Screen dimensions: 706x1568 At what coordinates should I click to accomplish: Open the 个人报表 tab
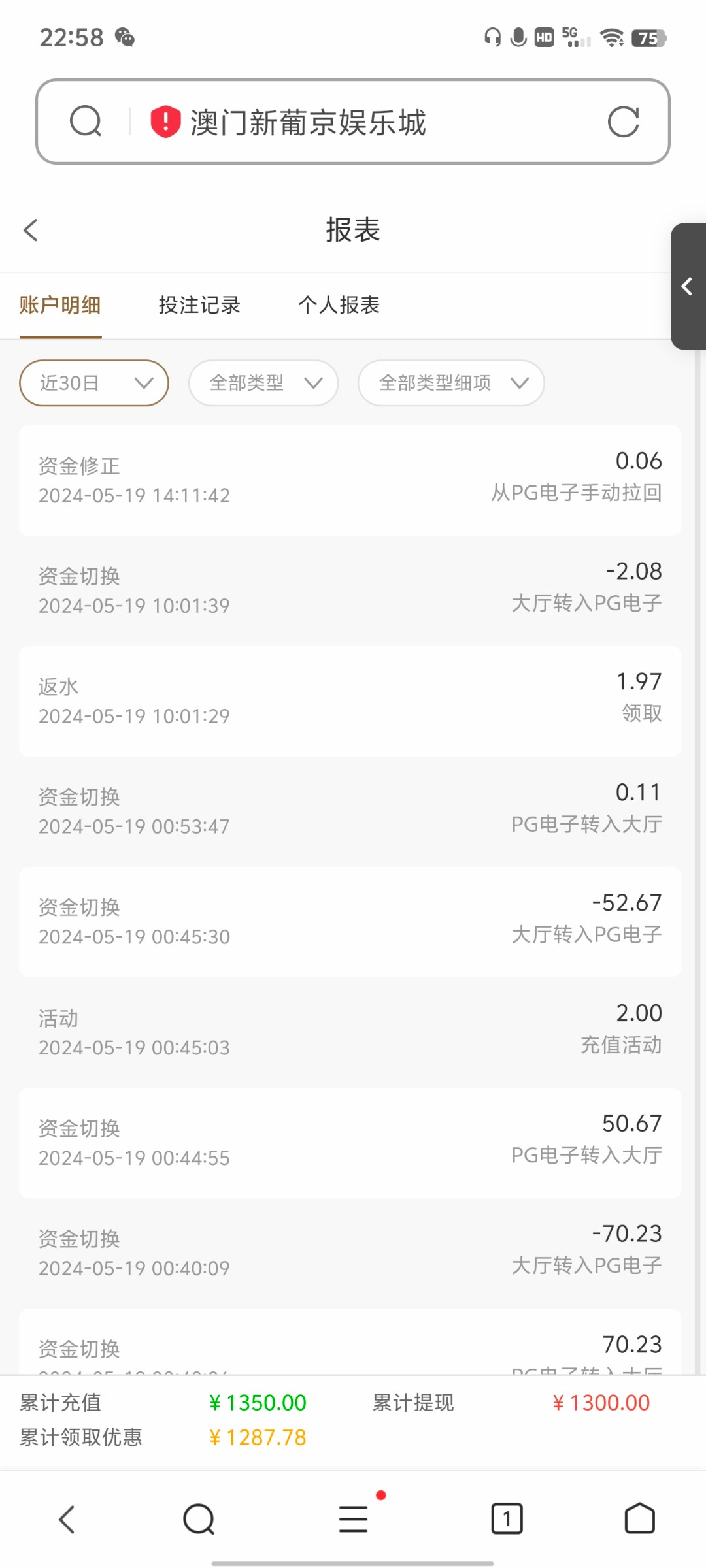pyautogui.click(x=339, y=305)
